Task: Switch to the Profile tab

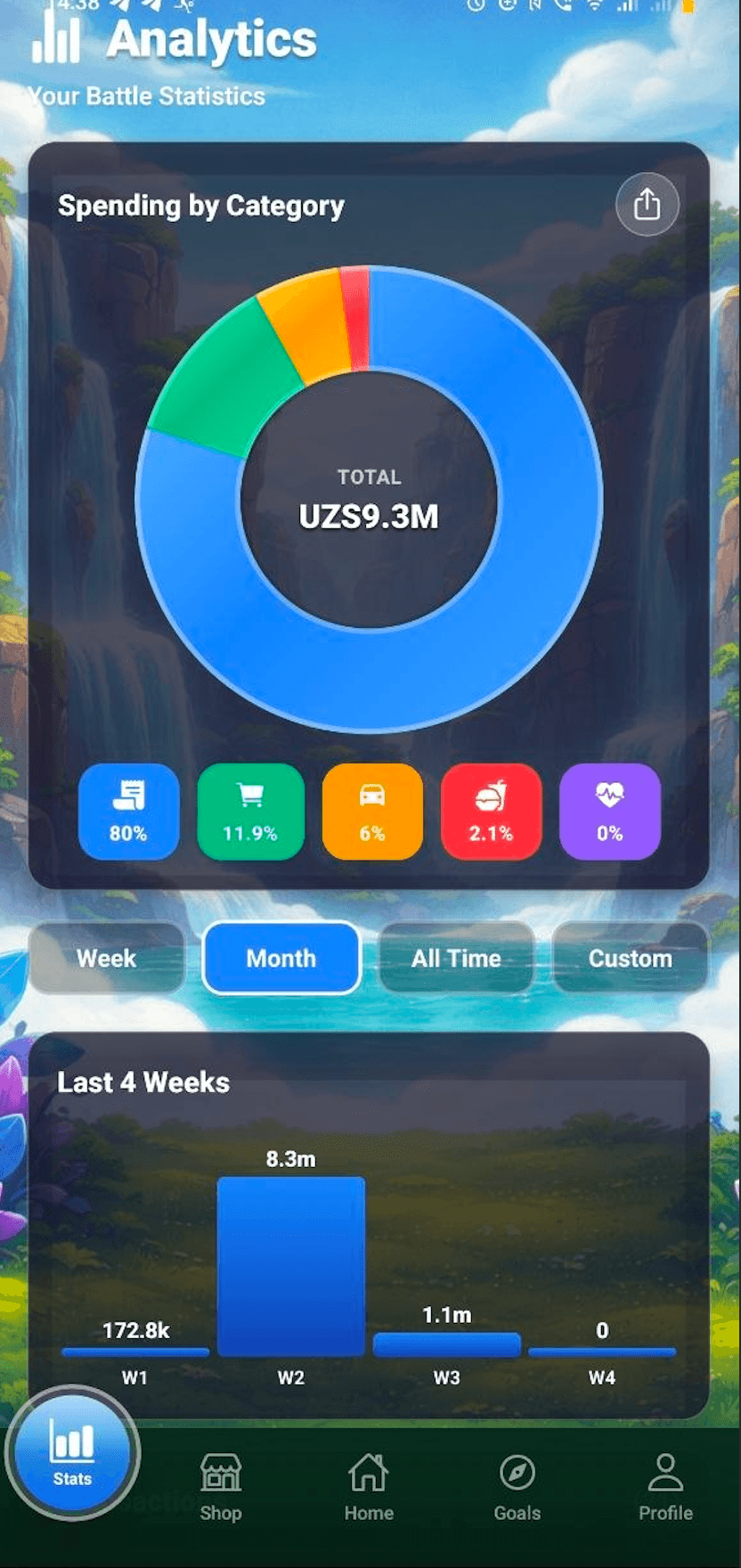Action: (665, 1486)
